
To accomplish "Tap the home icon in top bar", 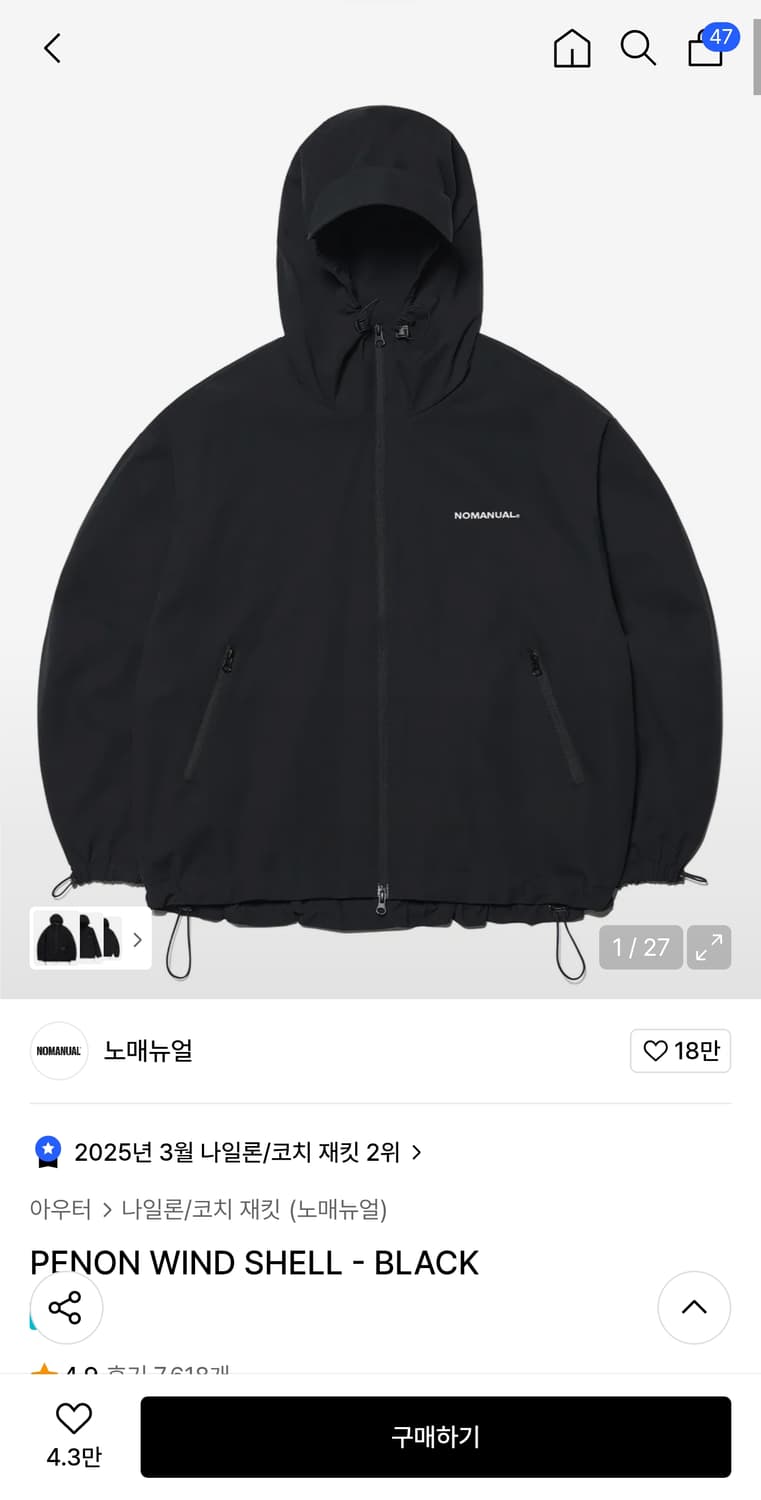I will click(x=572, y=48).
